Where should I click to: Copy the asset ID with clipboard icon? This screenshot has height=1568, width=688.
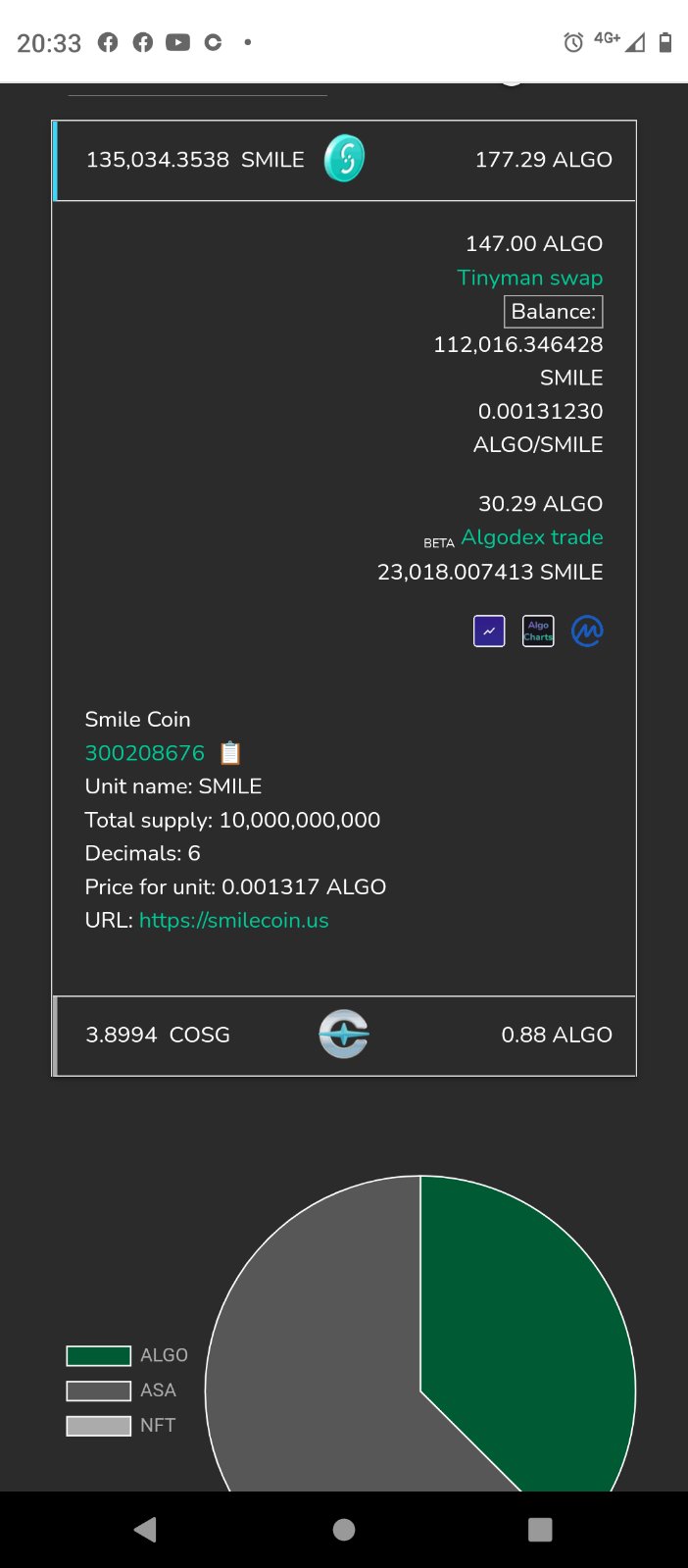click(230, 753)
